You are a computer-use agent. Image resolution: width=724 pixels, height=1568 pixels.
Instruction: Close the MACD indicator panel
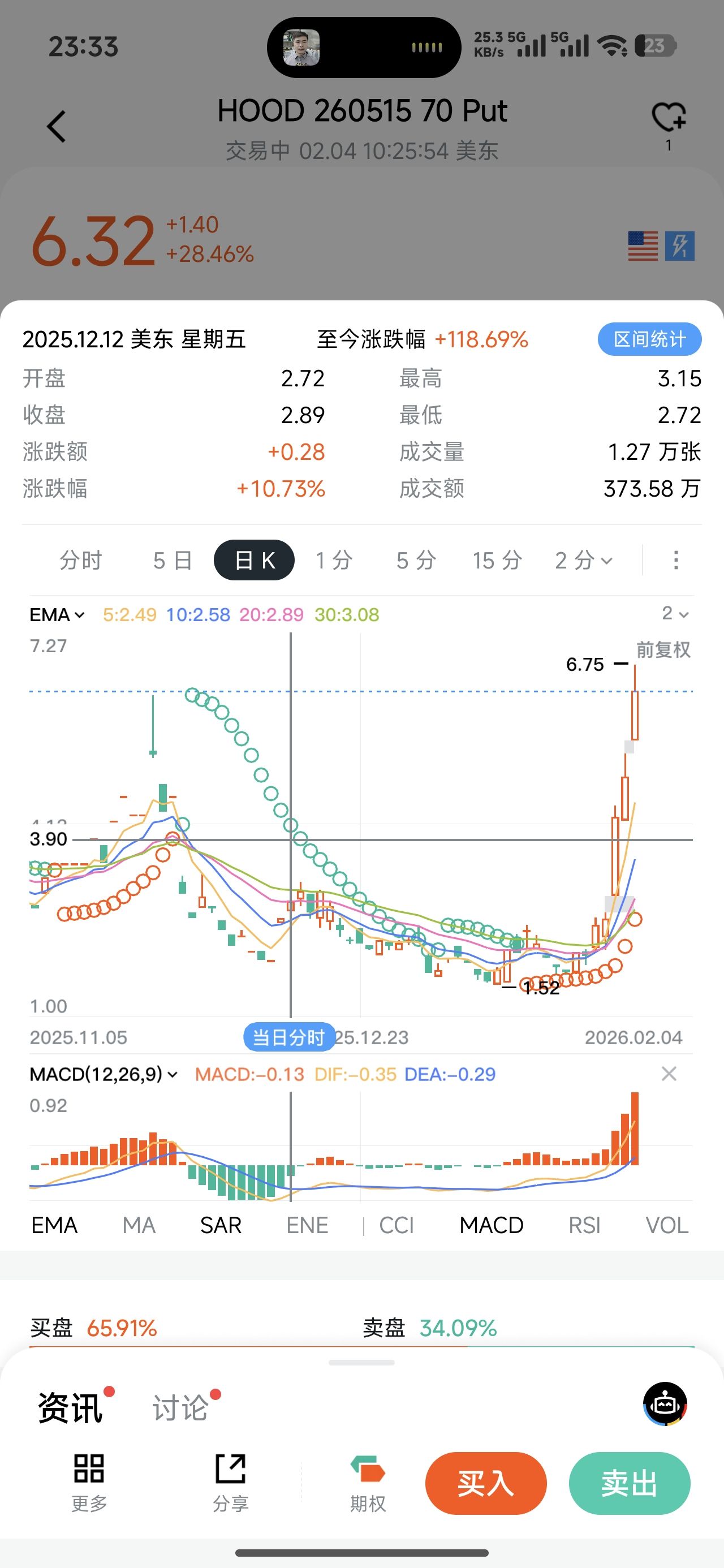tap(669, 1074)
